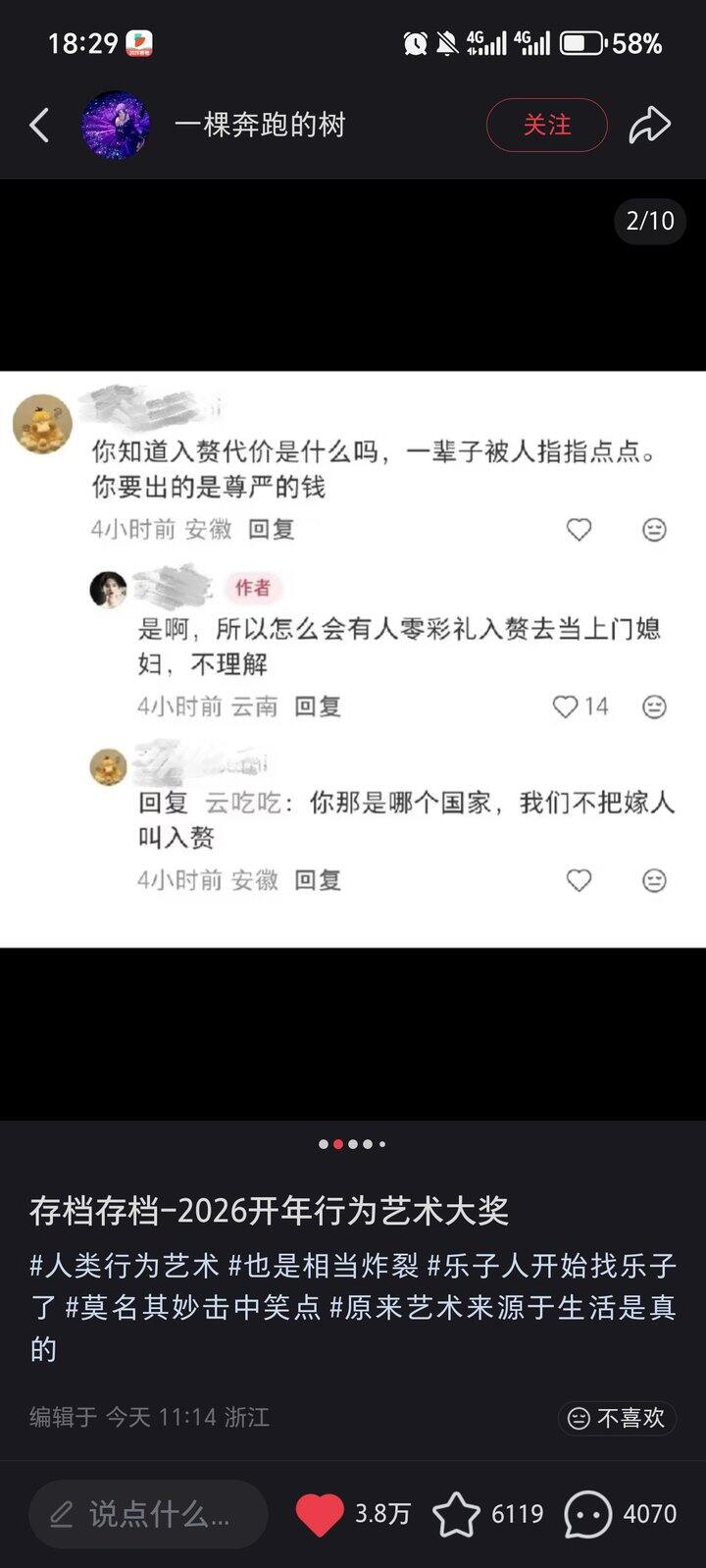
Task: Follow the author with the 关注 button
Action: pos(546,126)
